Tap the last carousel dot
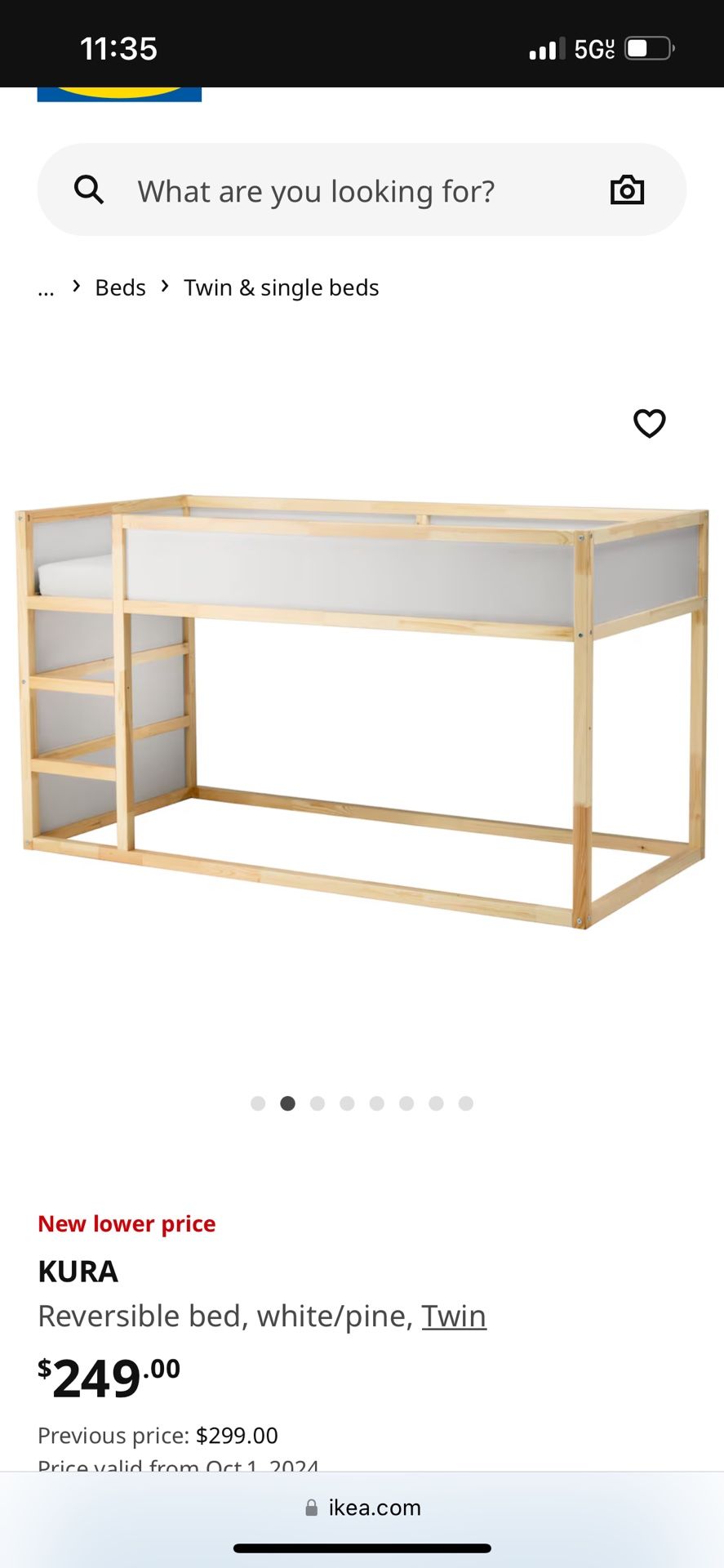 click(x=465, y=1102)
